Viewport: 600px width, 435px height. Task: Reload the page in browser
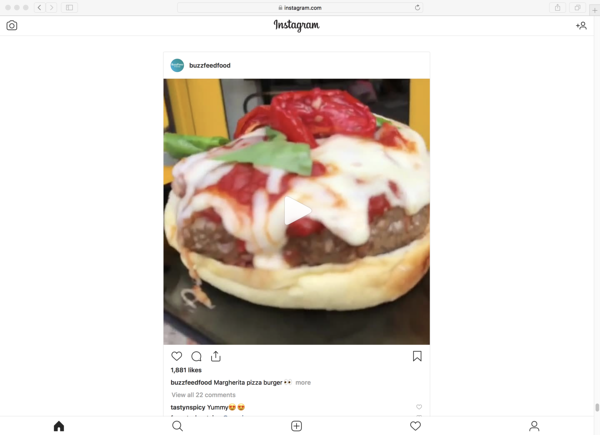(x=417, y=7)
